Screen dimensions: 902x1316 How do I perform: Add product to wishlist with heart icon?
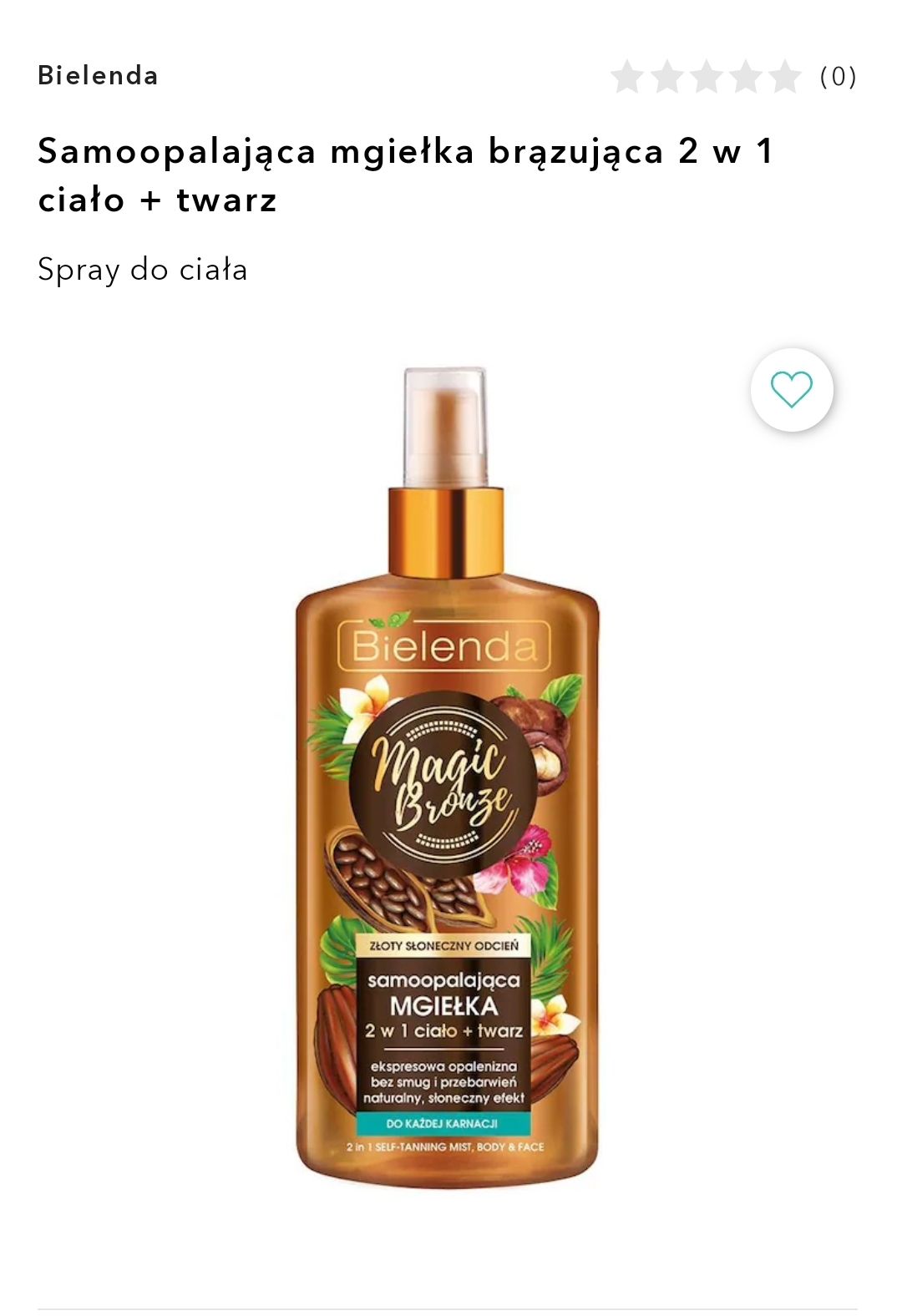click(791, 390)
